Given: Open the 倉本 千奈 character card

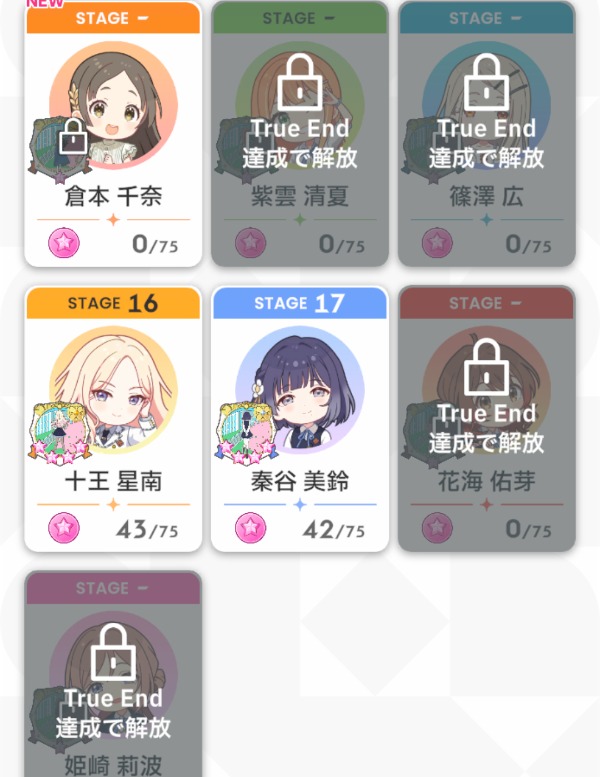Looking at the screenshot, I should (113, 135).
